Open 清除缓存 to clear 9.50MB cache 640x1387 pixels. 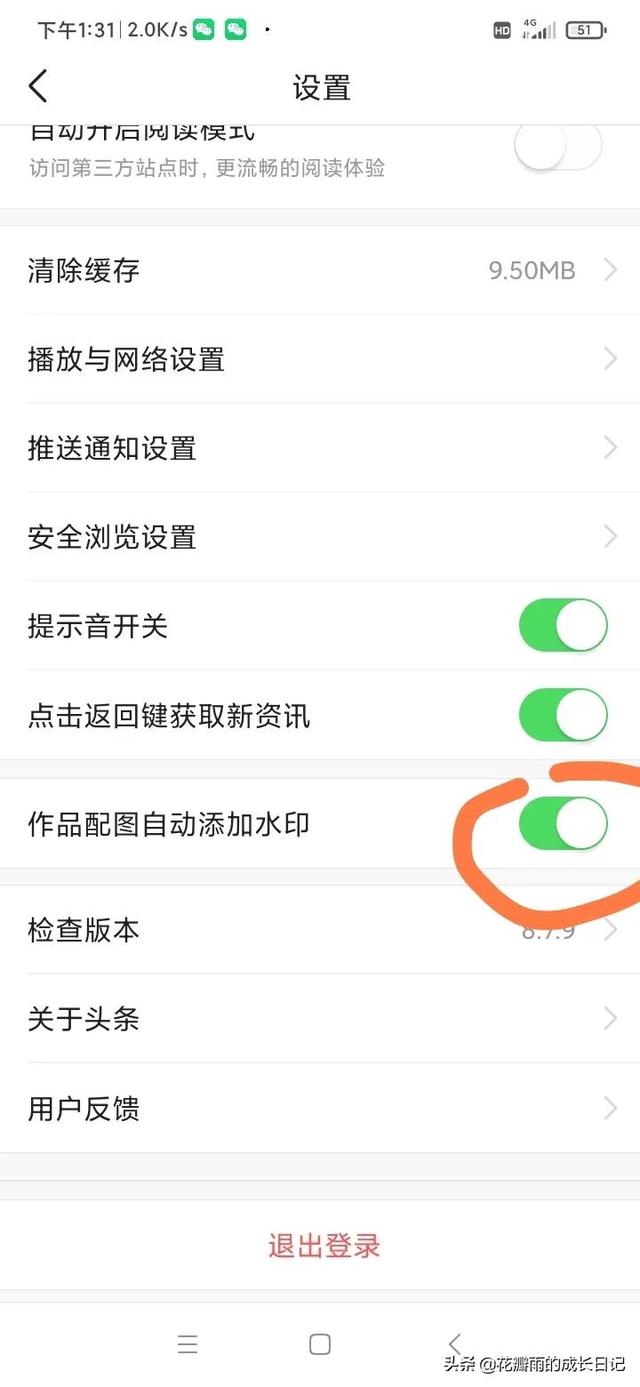click(320, 270)
